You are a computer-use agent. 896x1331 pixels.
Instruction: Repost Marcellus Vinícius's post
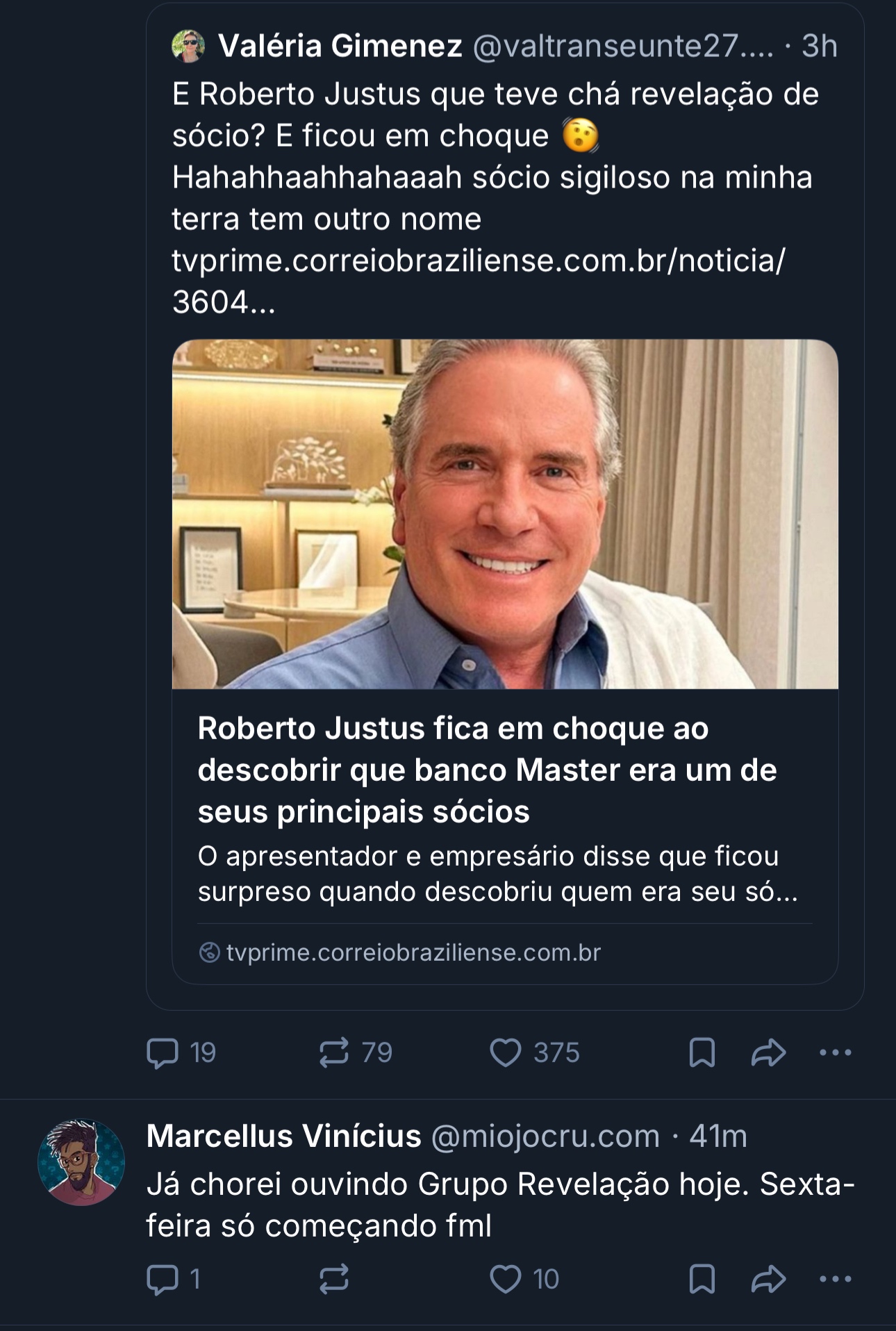point(334,1279)
